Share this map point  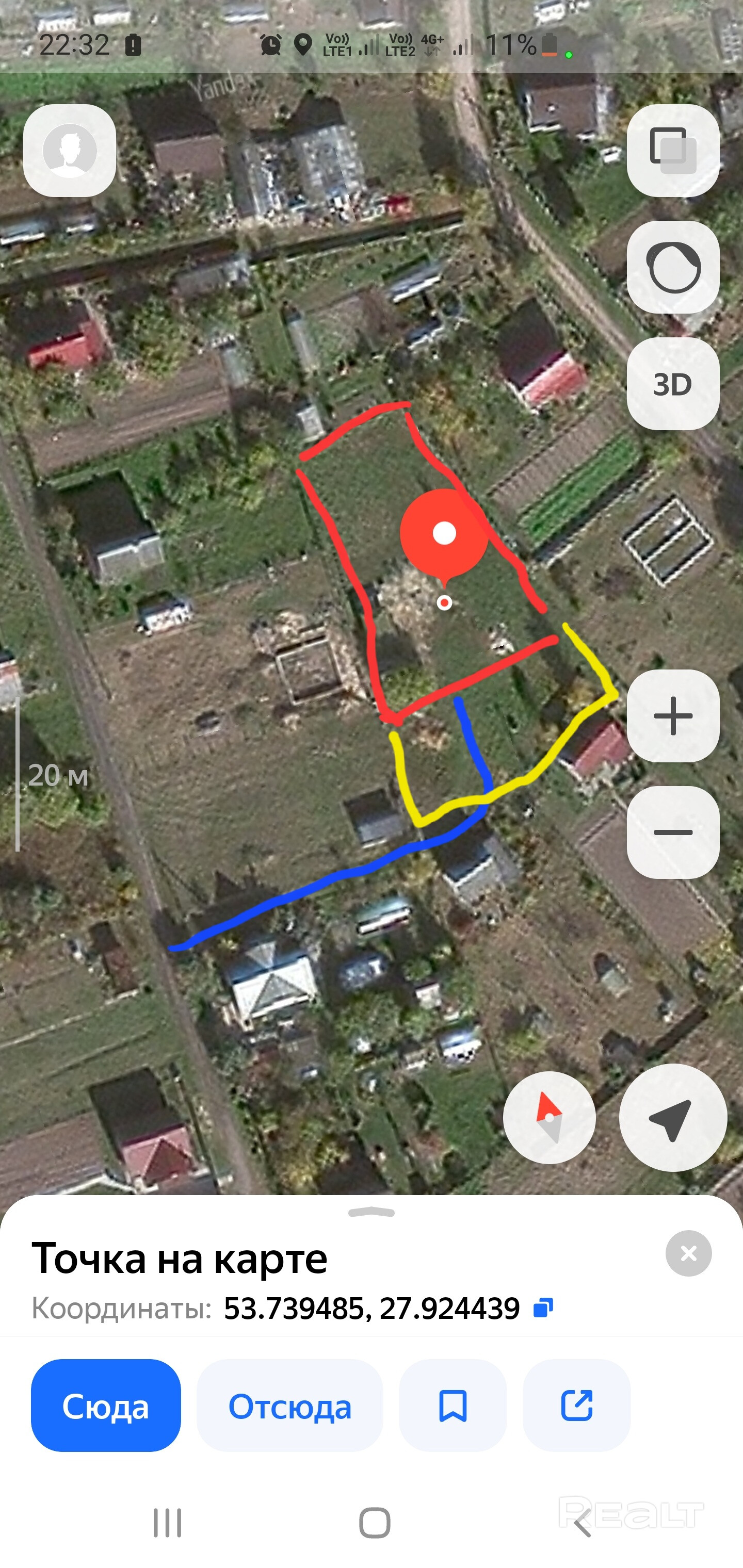pyautogui.click(x=576, y=1406)
